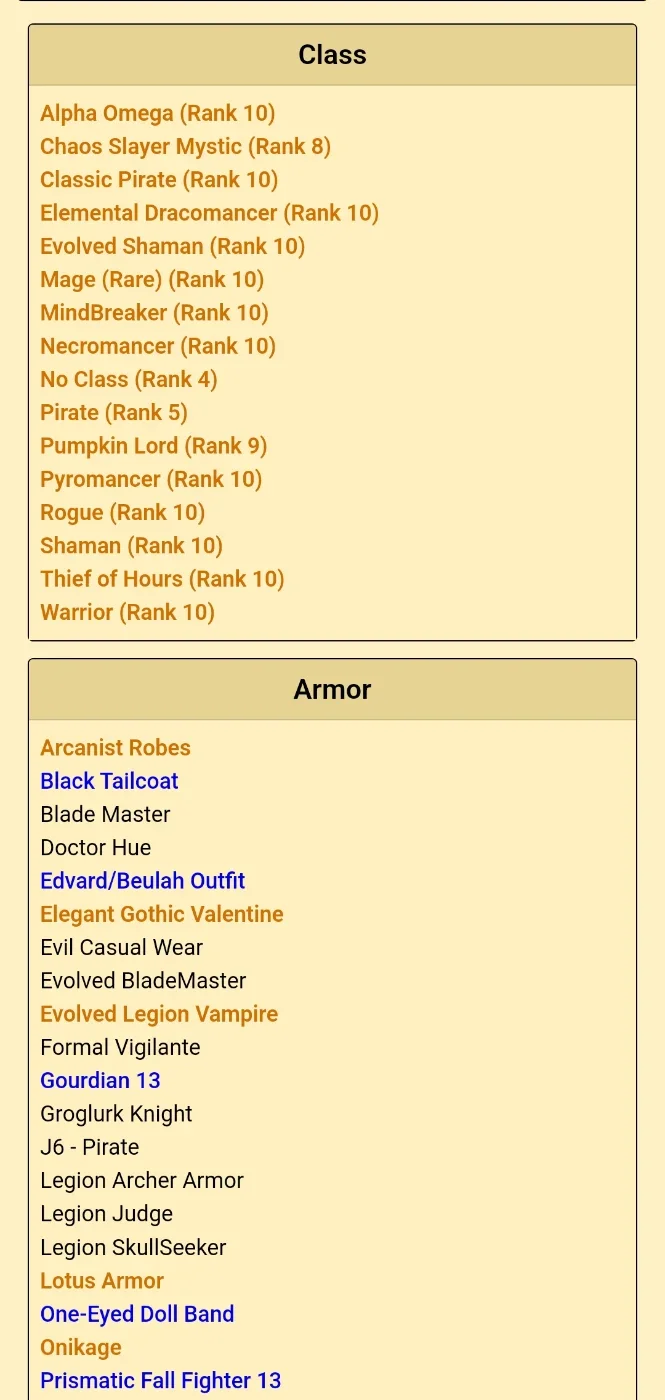View Prismatic Fall Fighter 13
This screenshot has width=665, height=1400.
[161, 1381]
